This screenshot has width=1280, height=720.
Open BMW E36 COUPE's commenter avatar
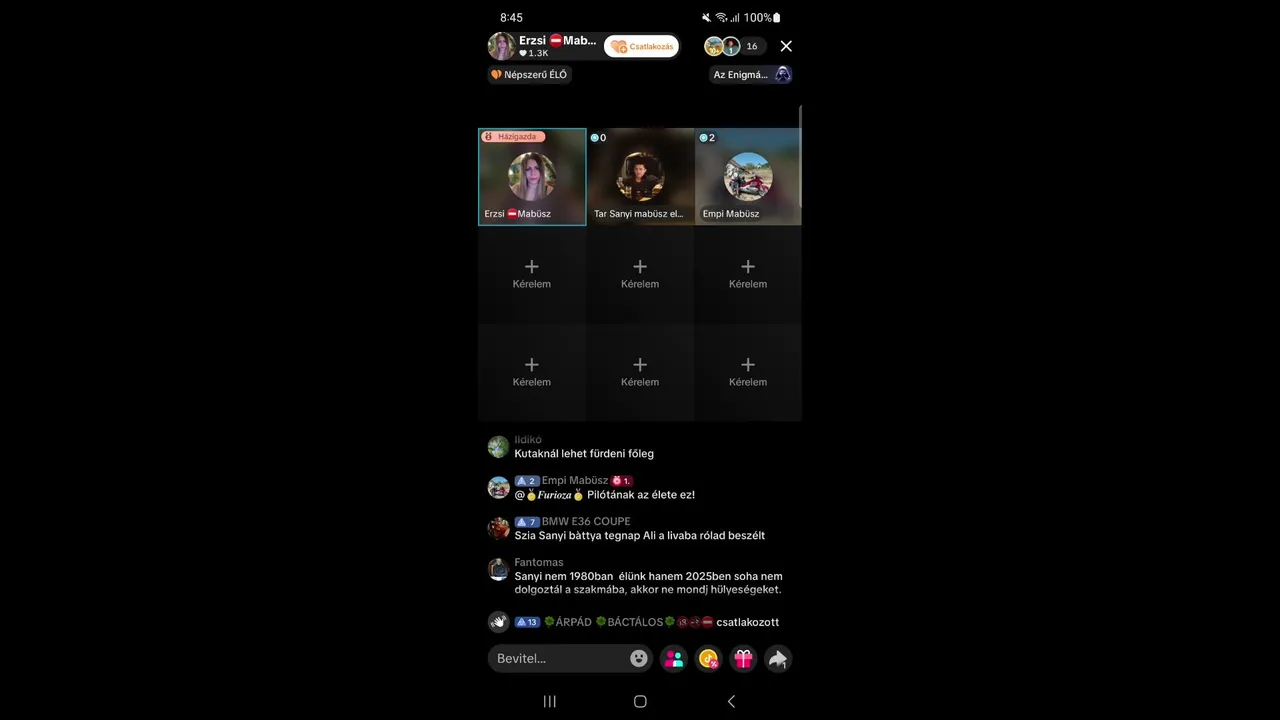(498, 528)
